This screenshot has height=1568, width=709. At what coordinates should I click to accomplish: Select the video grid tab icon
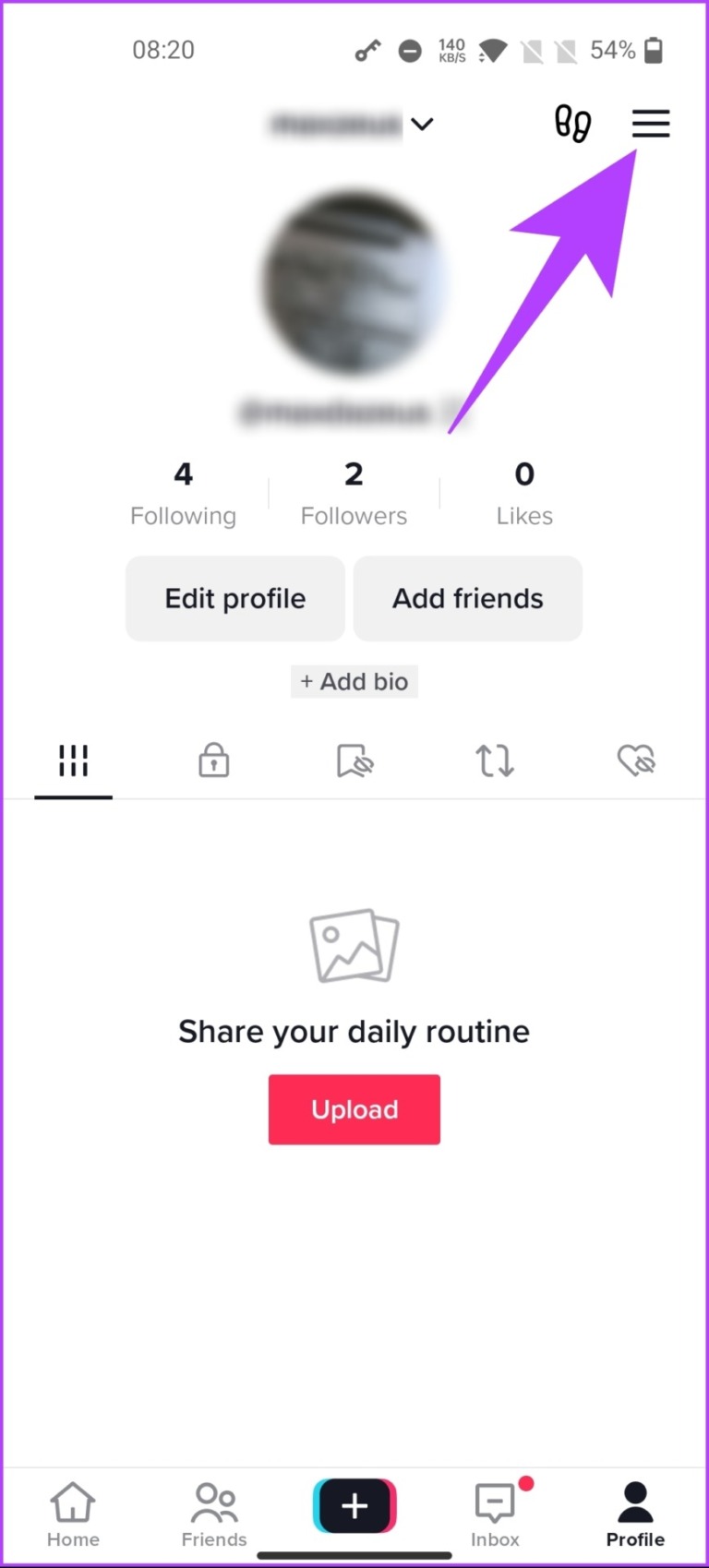coord(72,760)
